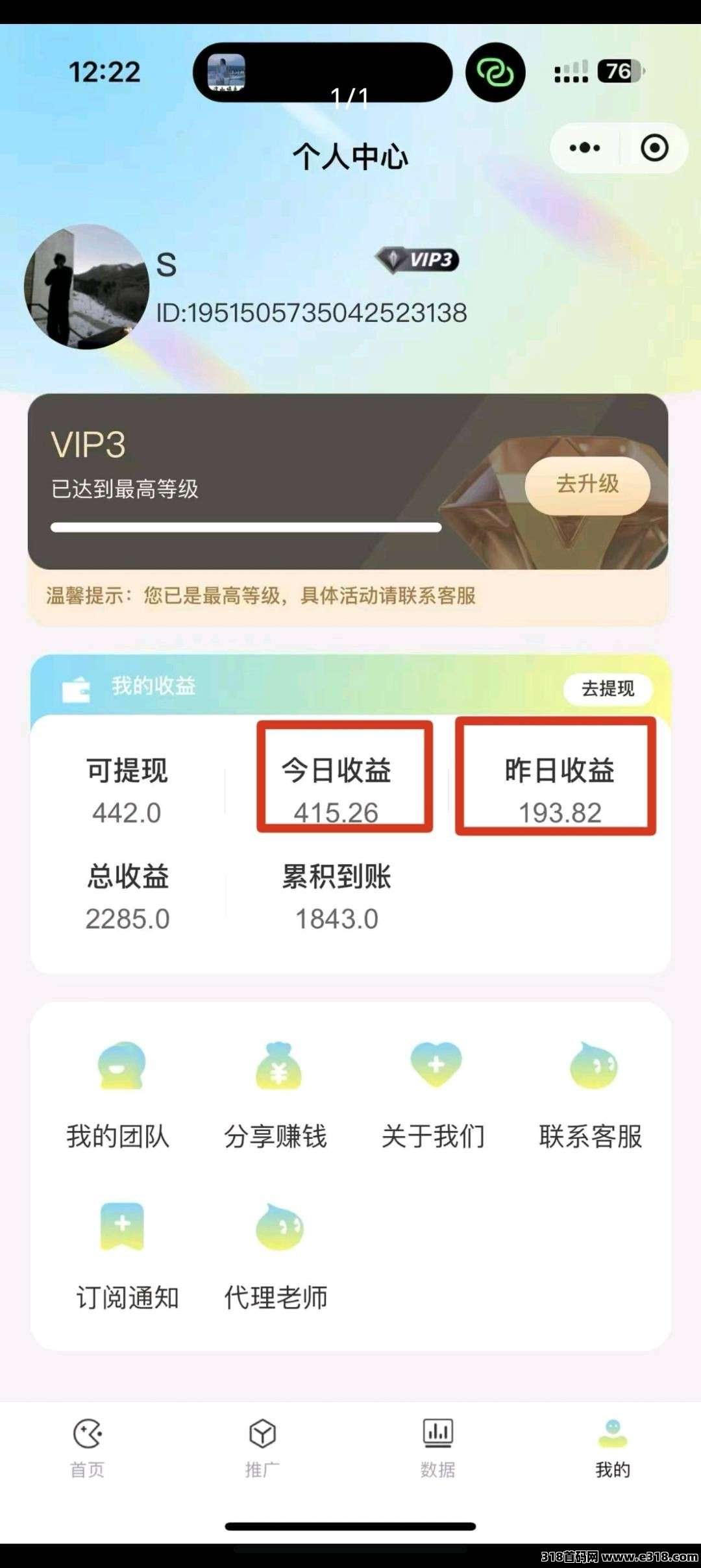Switch to the 数据 data tab

(438, 1449)
